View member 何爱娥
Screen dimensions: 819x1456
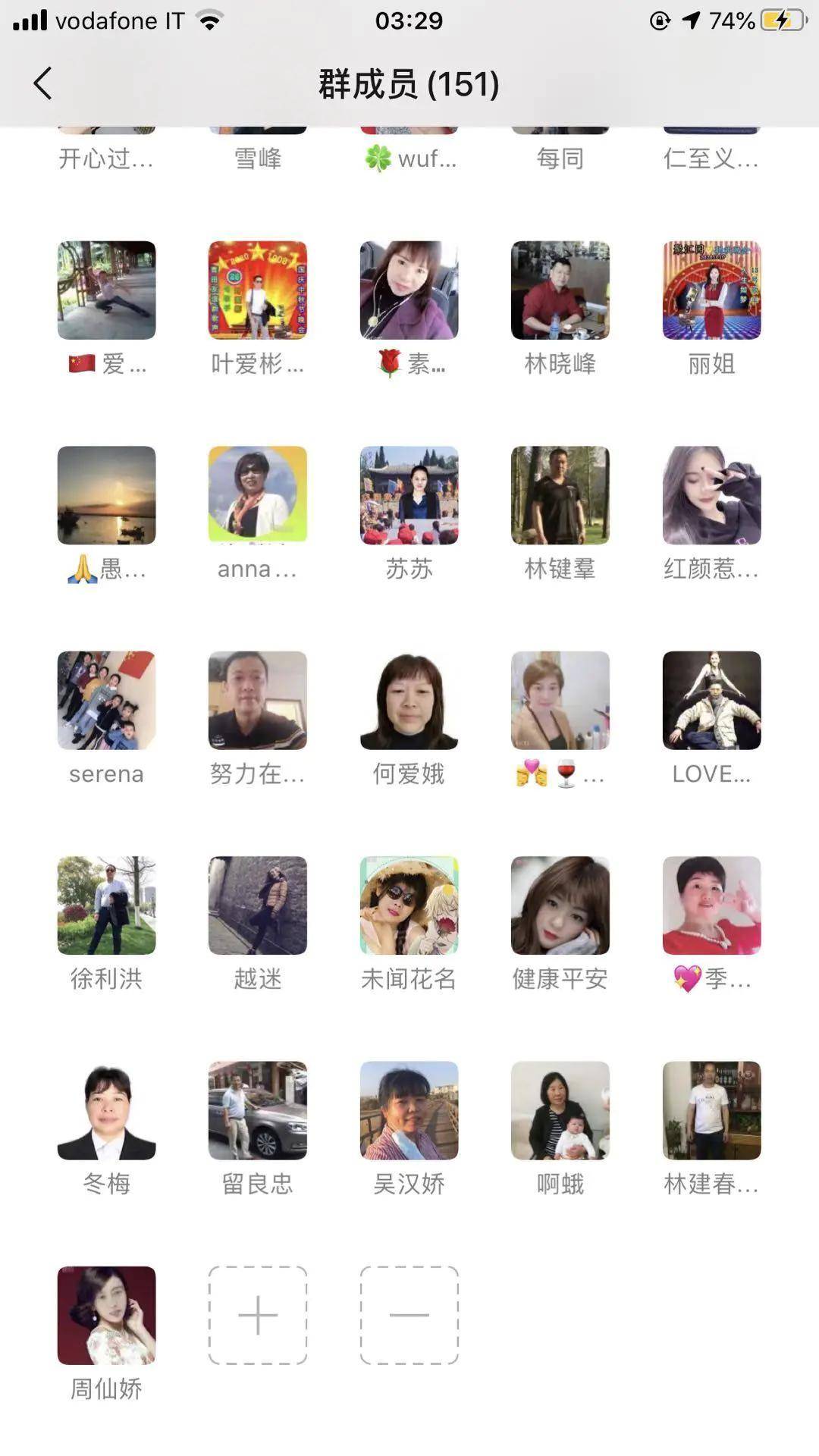click(x=409, y=700)
